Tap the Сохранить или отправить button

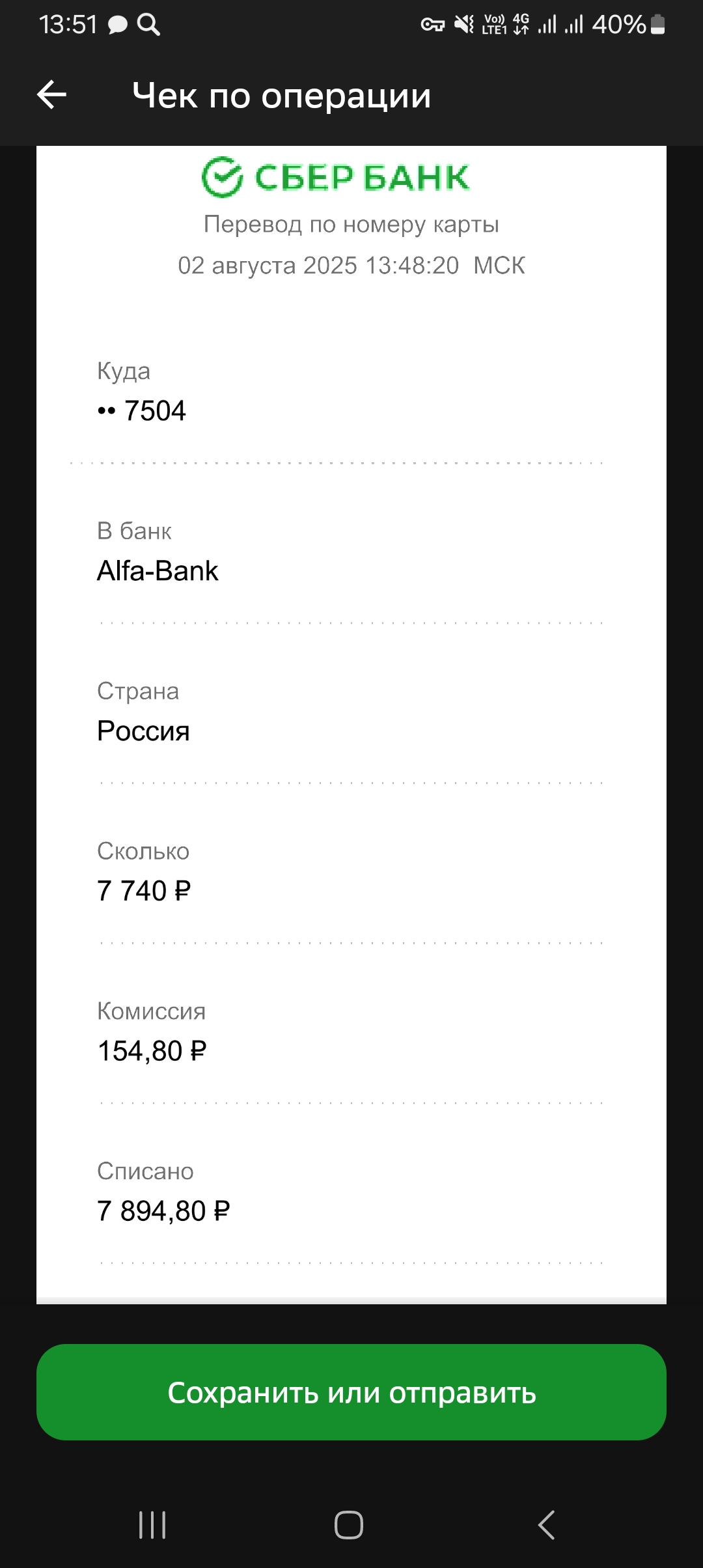(351, 1392)
